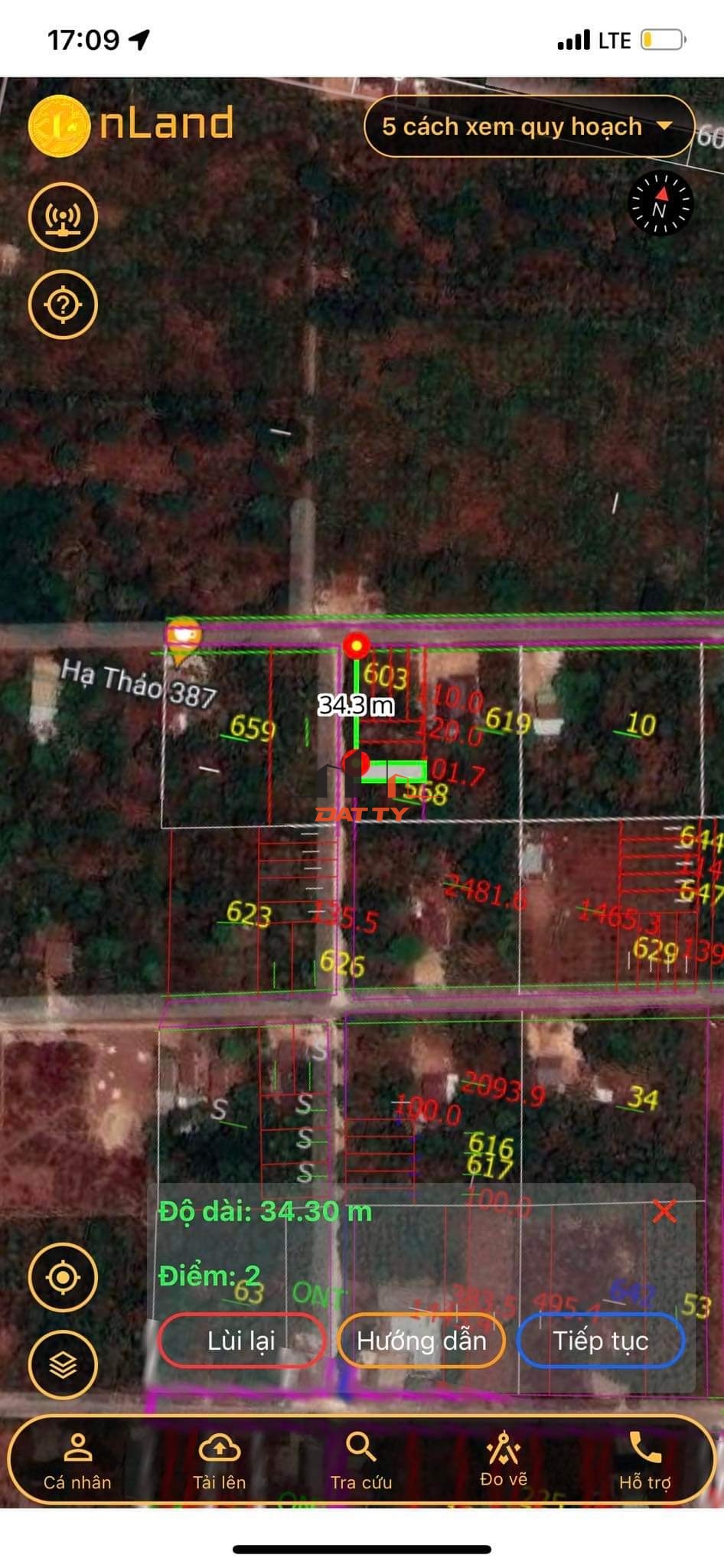
Task: Open the broadcast signal icon
Action: [63, 217]
